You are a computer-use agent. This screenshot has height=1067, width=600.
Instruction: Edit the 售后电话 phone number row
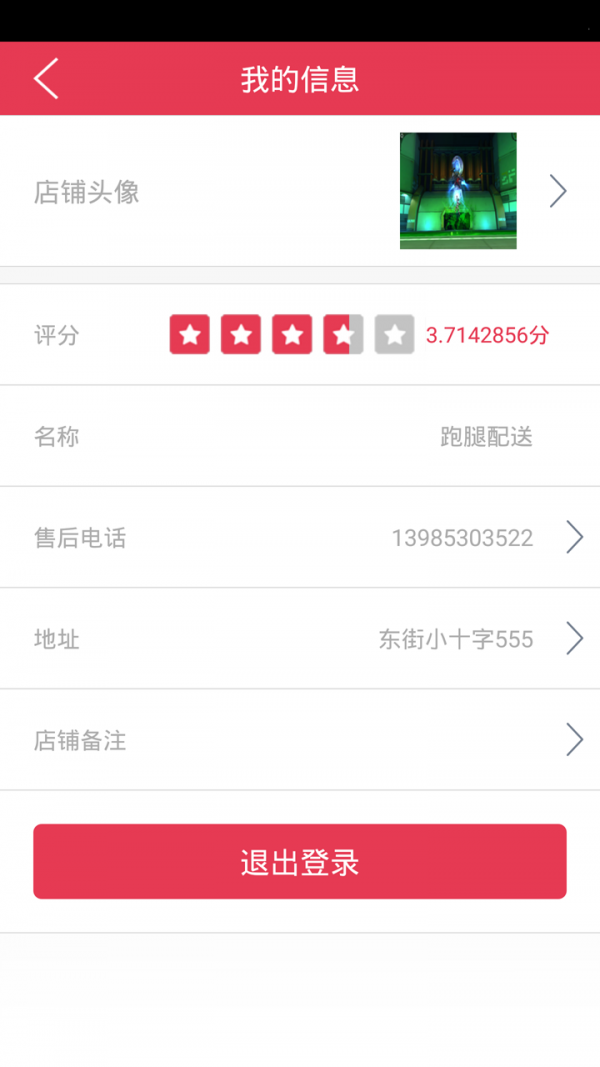point(300,538)
